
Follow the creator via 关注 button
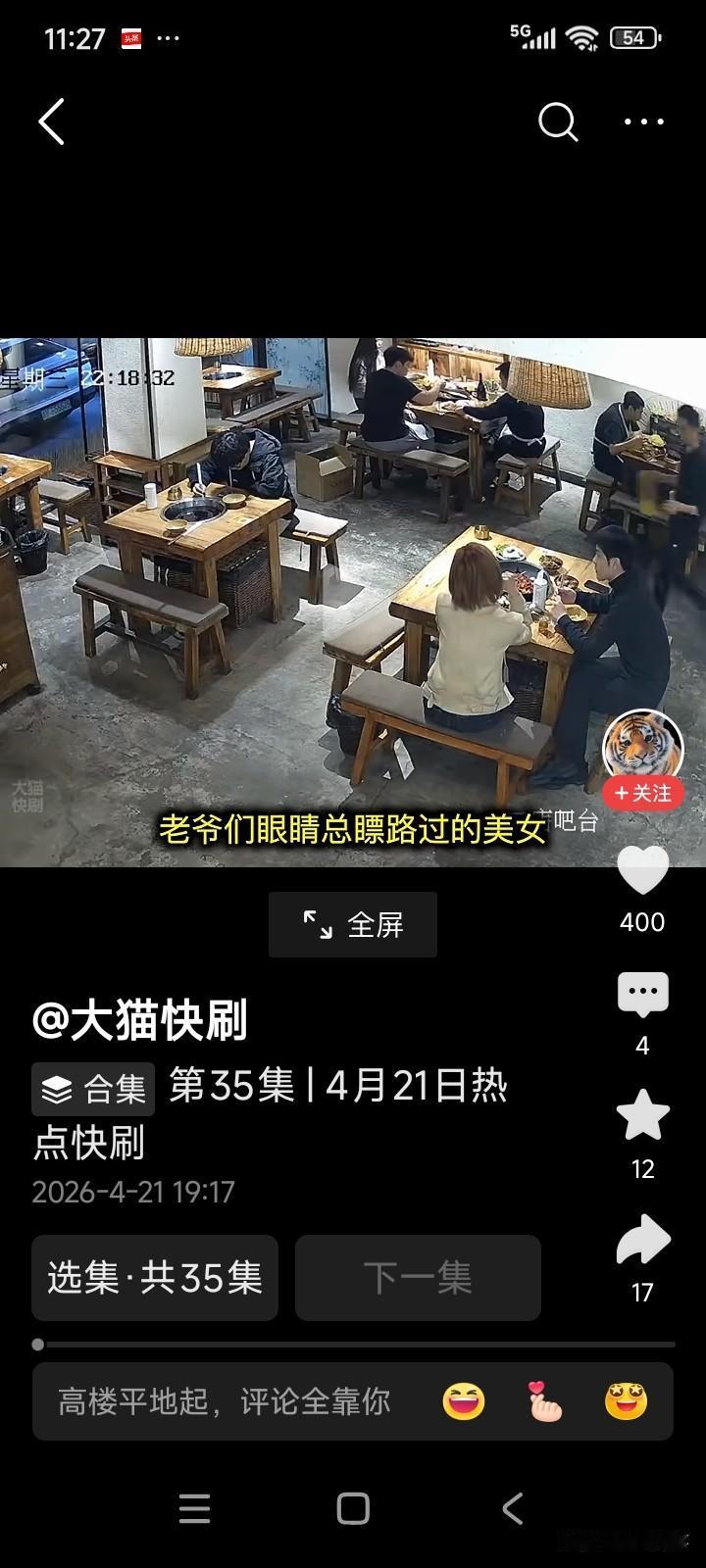(642, 795)
